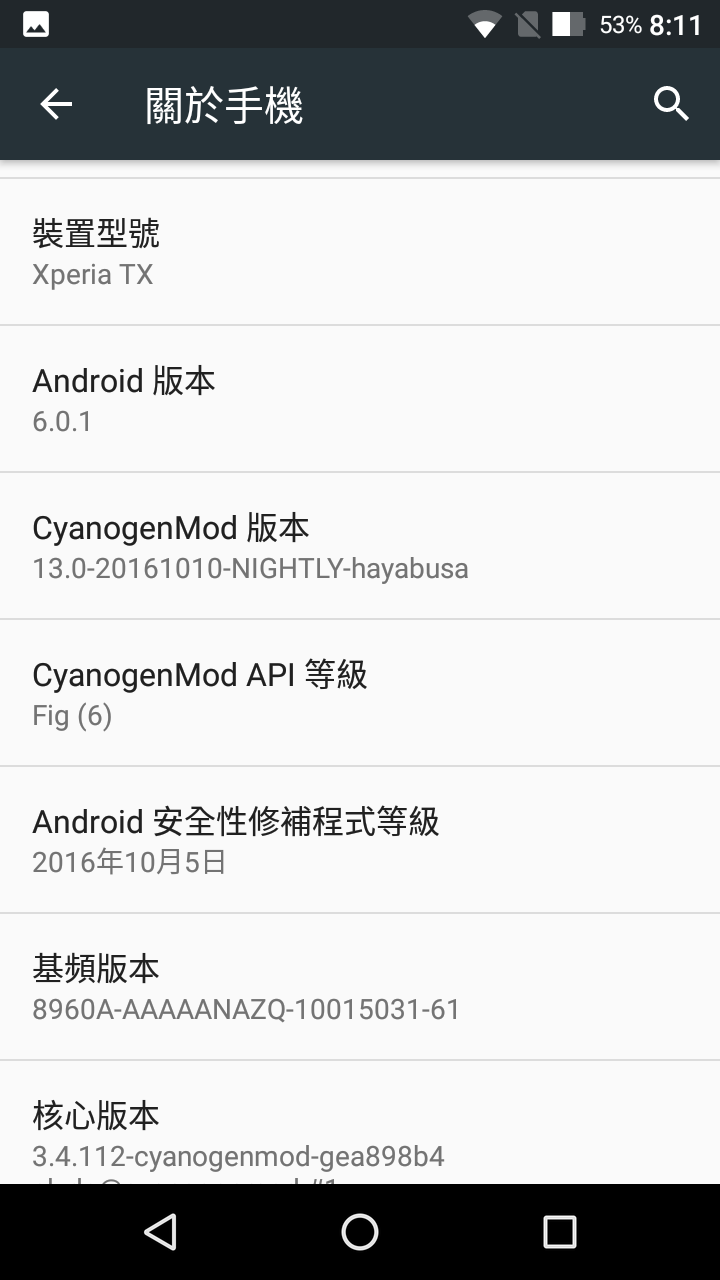The width and height of the screenshot is (720, 1280).
Task: Tap the 核心版本 row
Action: pos(360,1123)
